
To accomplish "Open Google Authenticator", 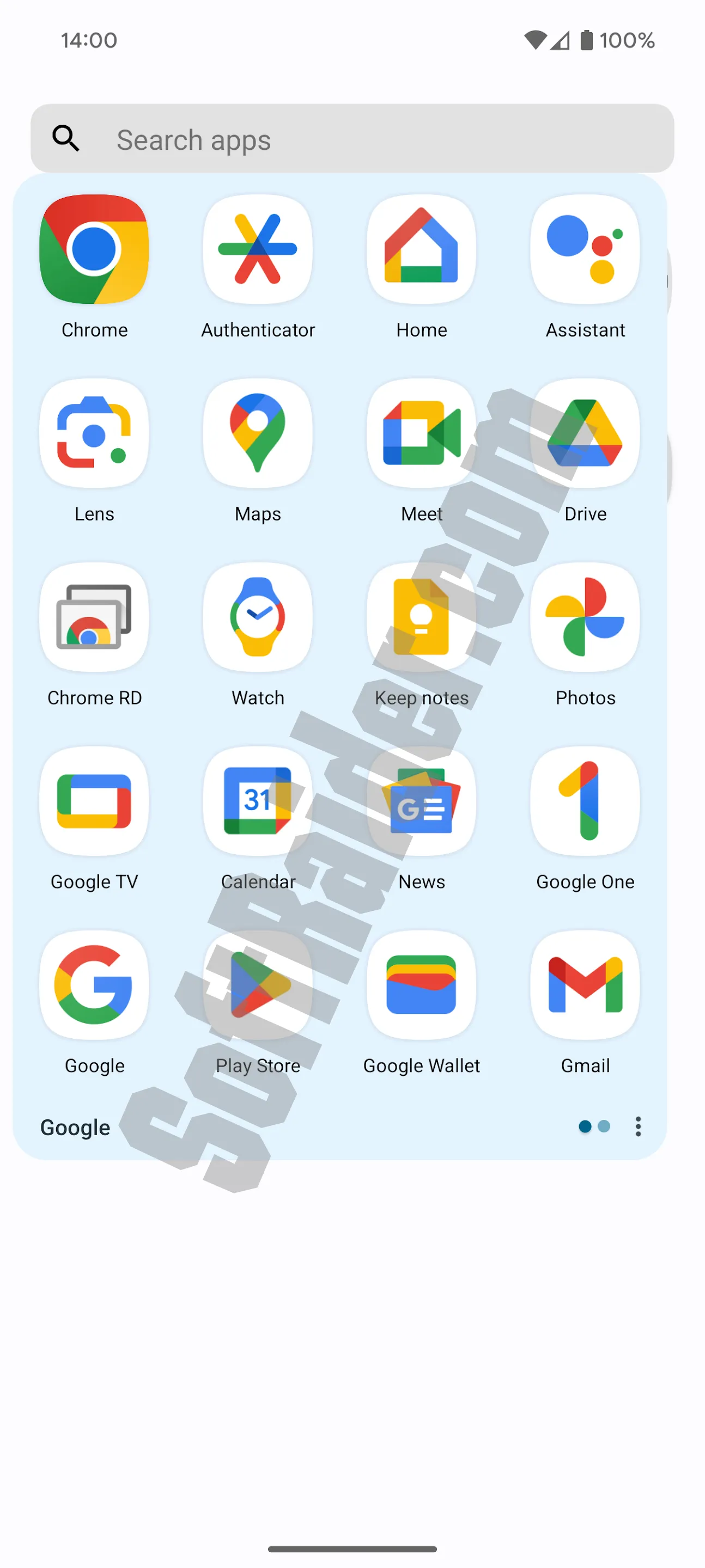I will (258, 249).
